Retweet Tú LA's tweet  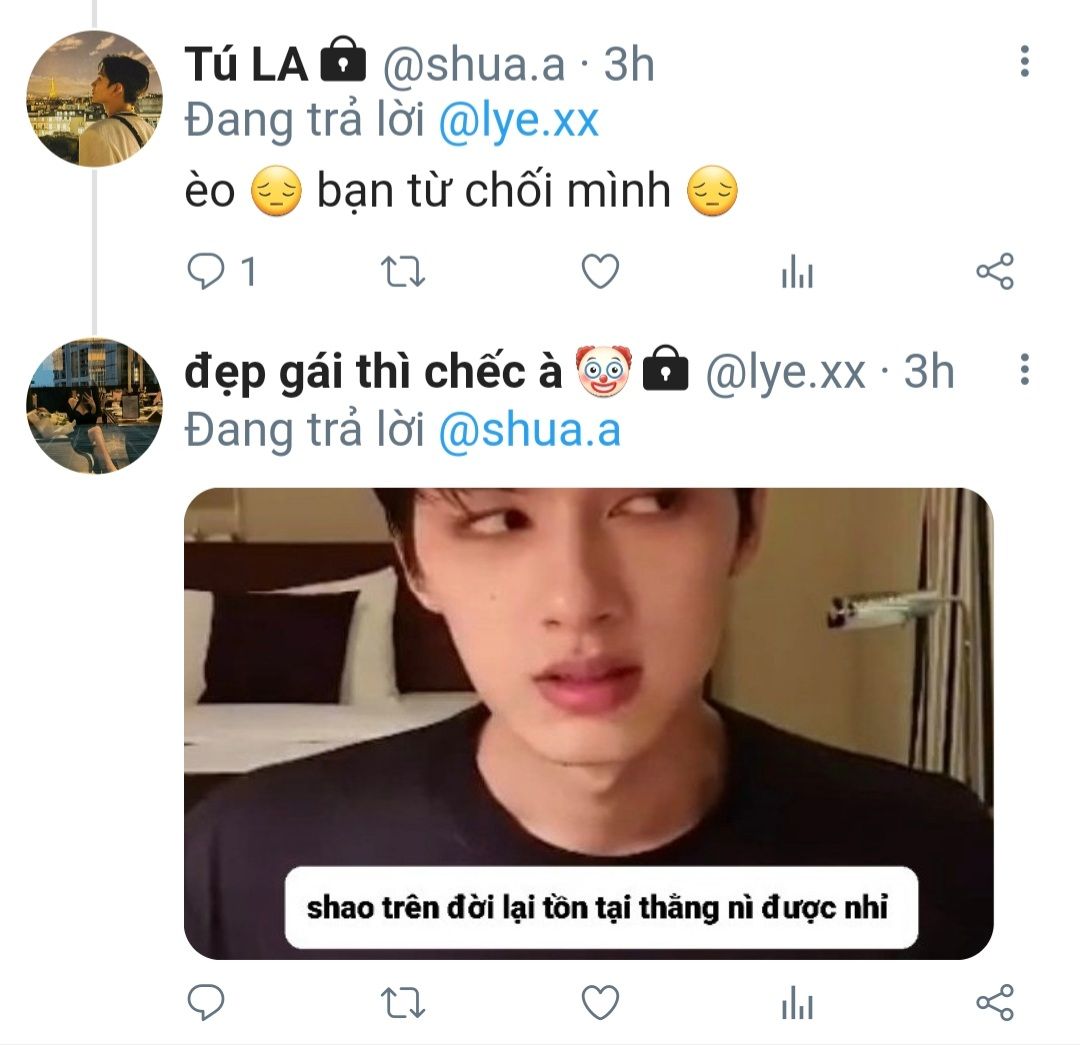[x=404, y=272]
